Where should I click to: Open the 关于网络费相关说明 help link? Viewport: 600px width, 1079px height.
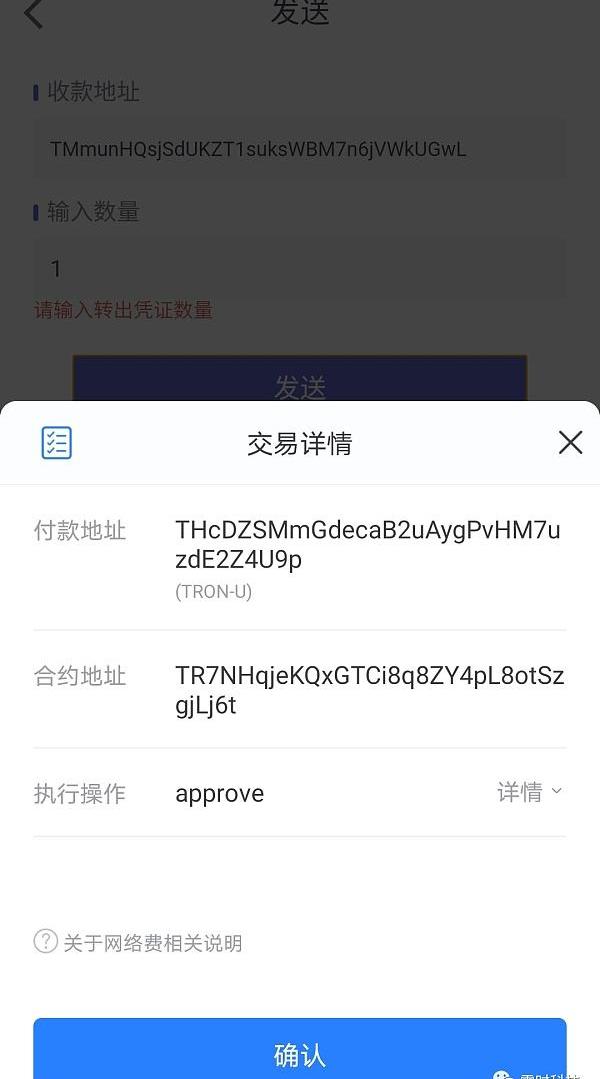(x=139, y=942)
